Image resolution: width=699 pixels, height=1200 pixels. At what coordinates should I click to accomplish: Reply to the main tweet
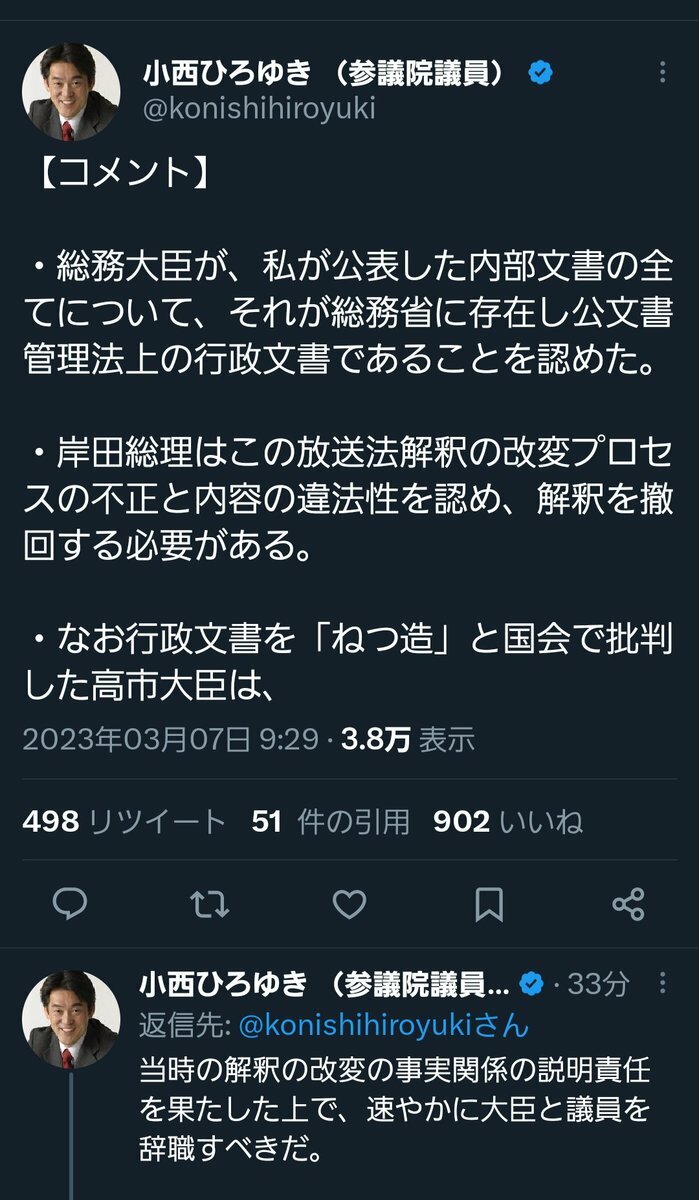[69, 904]
